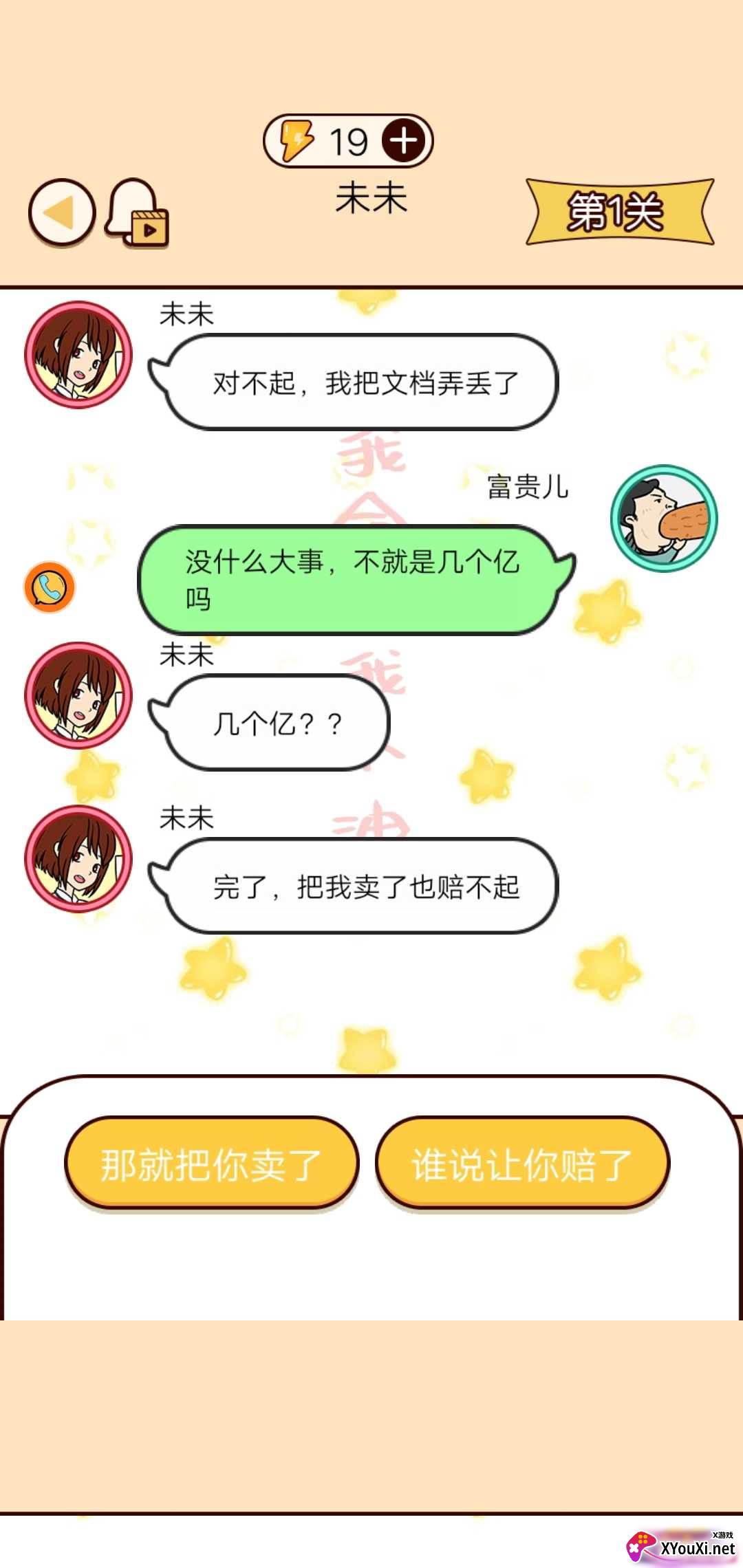Tap the orange phone call icon

[x=50, y=587]
